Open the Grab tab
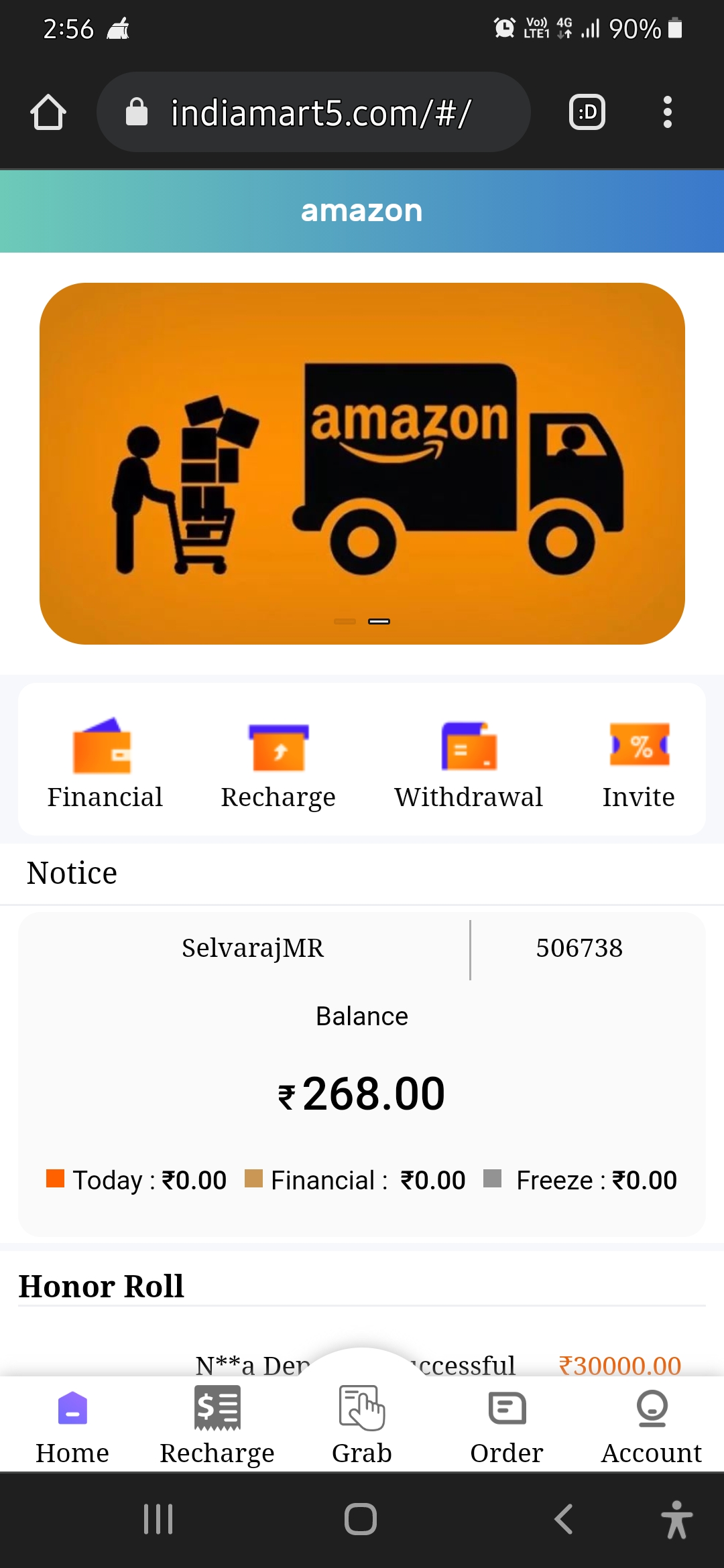 [x=362, y=1421]
